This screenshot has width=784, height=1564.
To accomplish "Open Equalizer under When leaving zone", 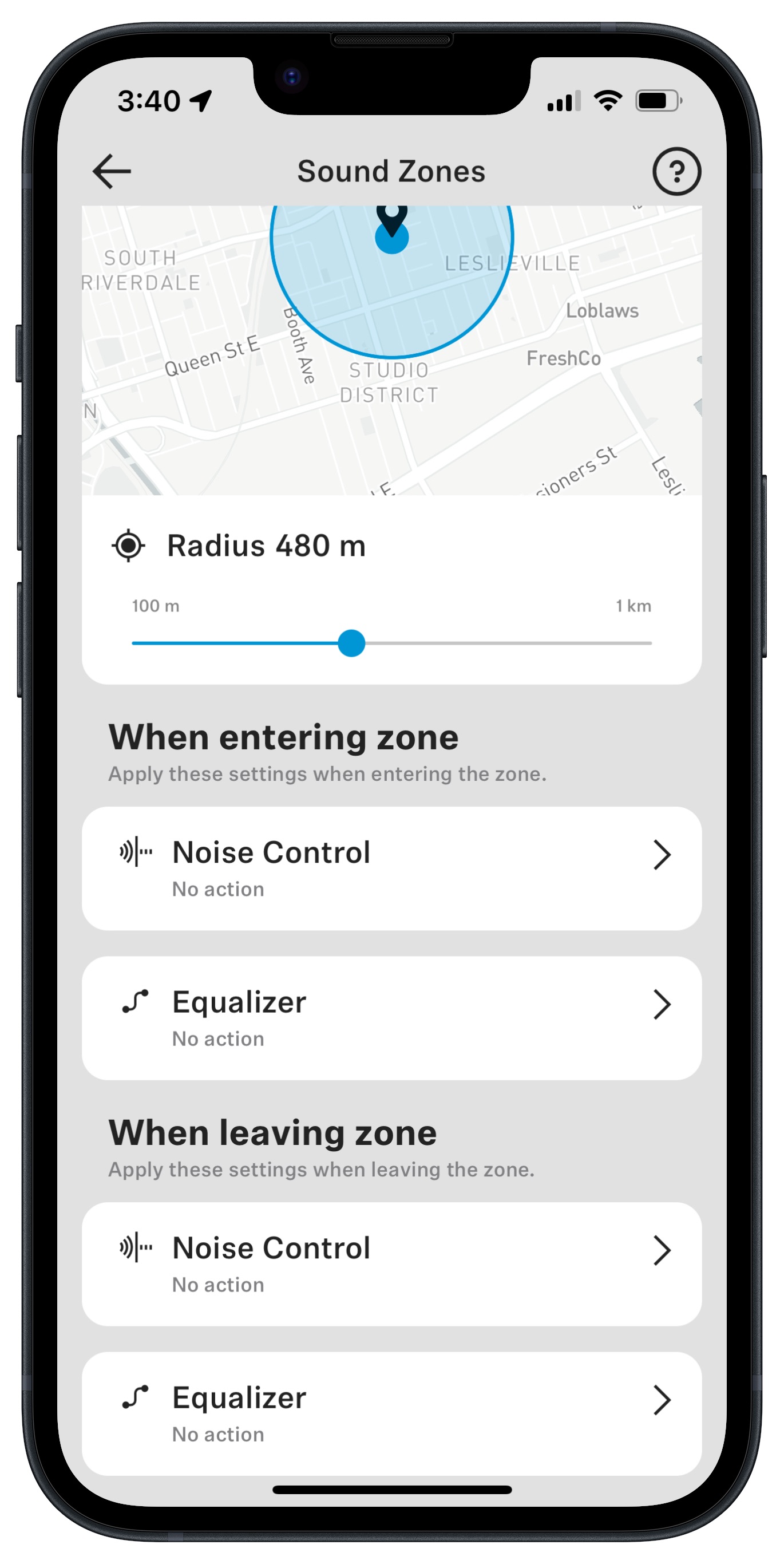I will (x=392, y=1413).
